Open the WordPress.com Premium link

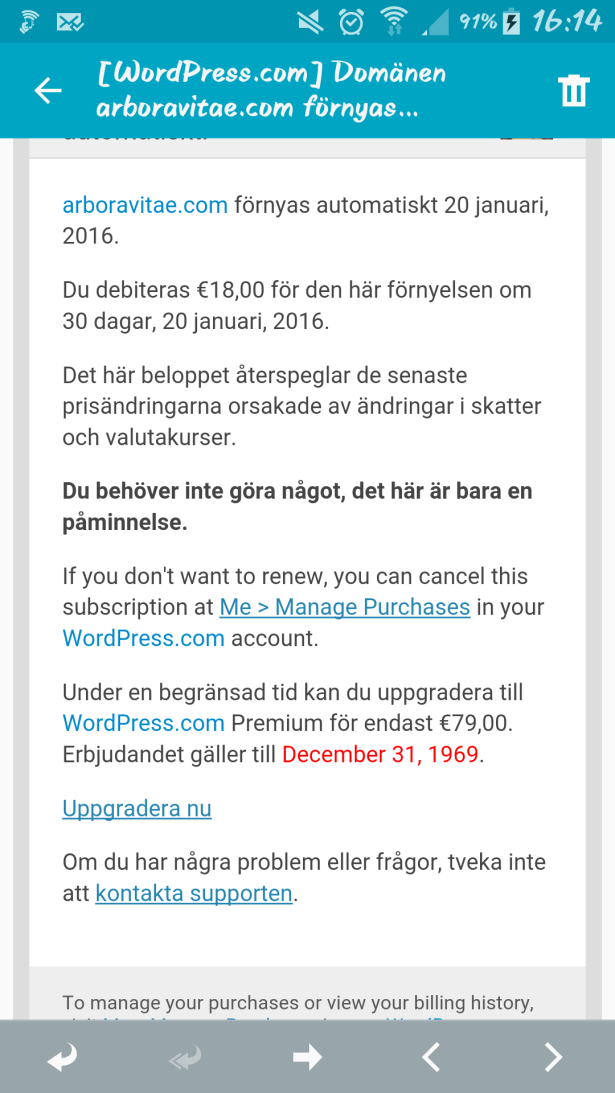click(143, 723)
